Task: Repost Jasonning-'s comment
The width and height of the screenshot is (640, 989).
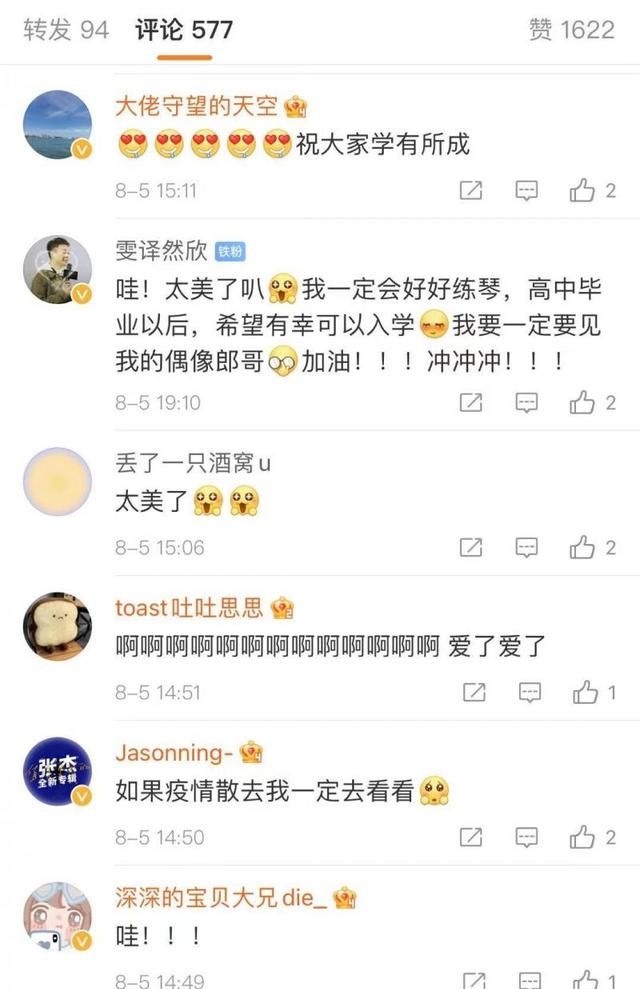Action: [x=471, y=837]
